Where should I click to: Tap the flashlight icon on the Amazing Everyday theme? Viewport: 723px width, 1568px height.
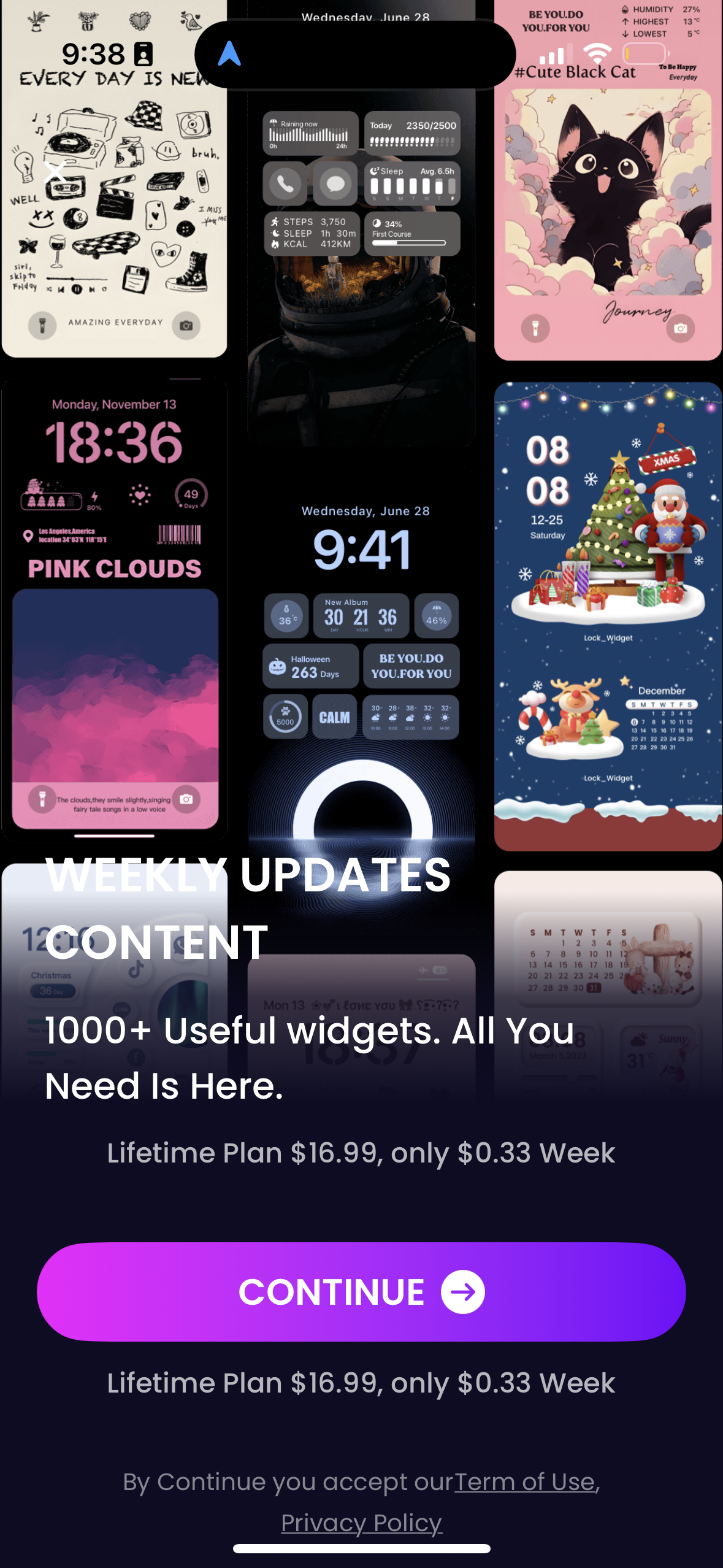click(x=42, y=326)
